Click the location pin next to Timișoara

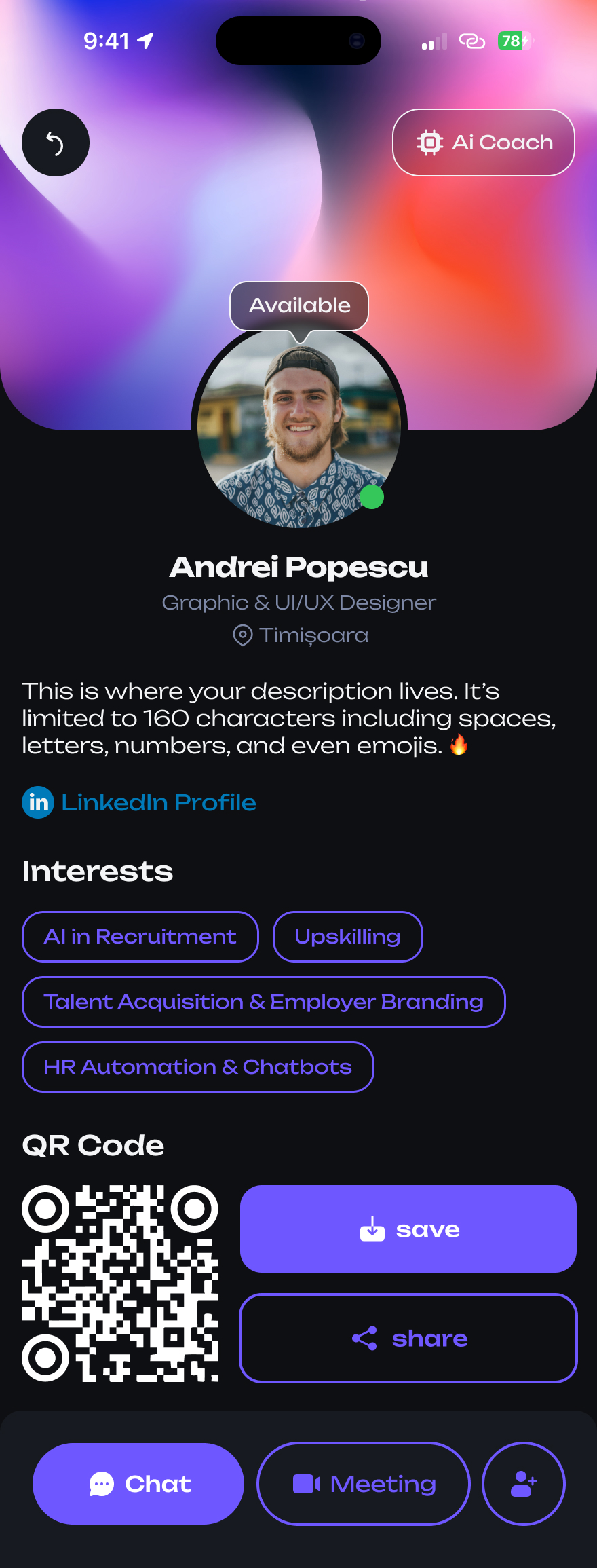click(242, 635)
